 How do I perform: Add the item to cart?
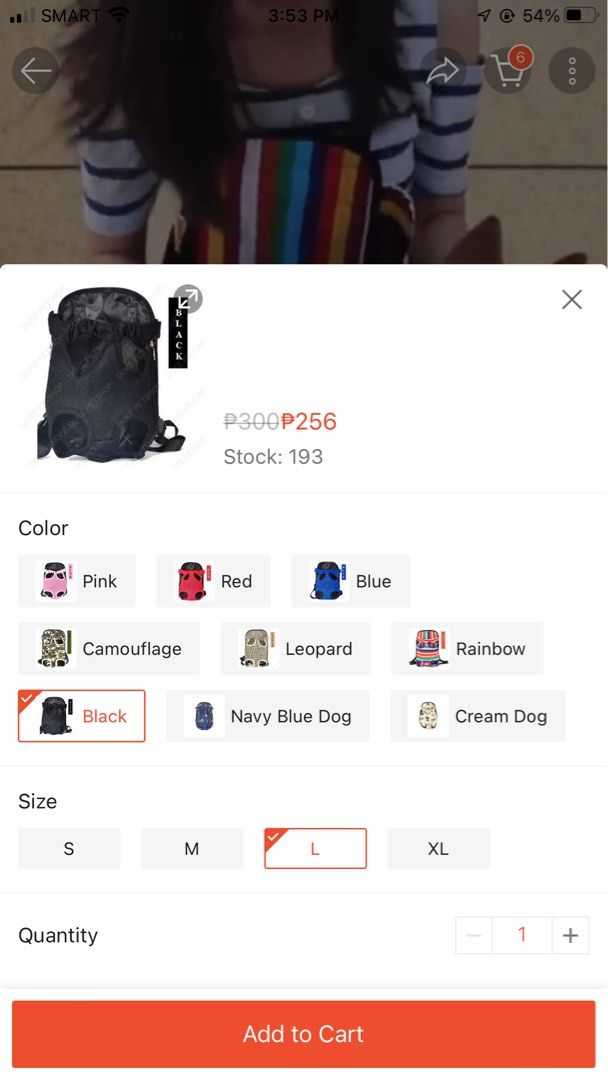[303, 1034]
